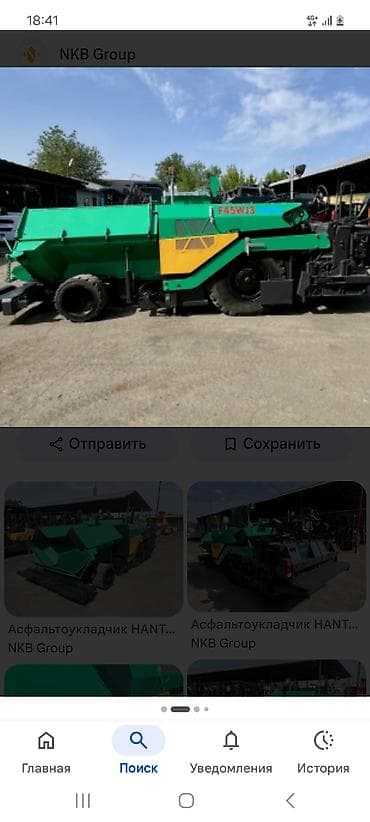
Task: Open the first Асфальтоукладчик HANT… related image
Action: point(93,549)
